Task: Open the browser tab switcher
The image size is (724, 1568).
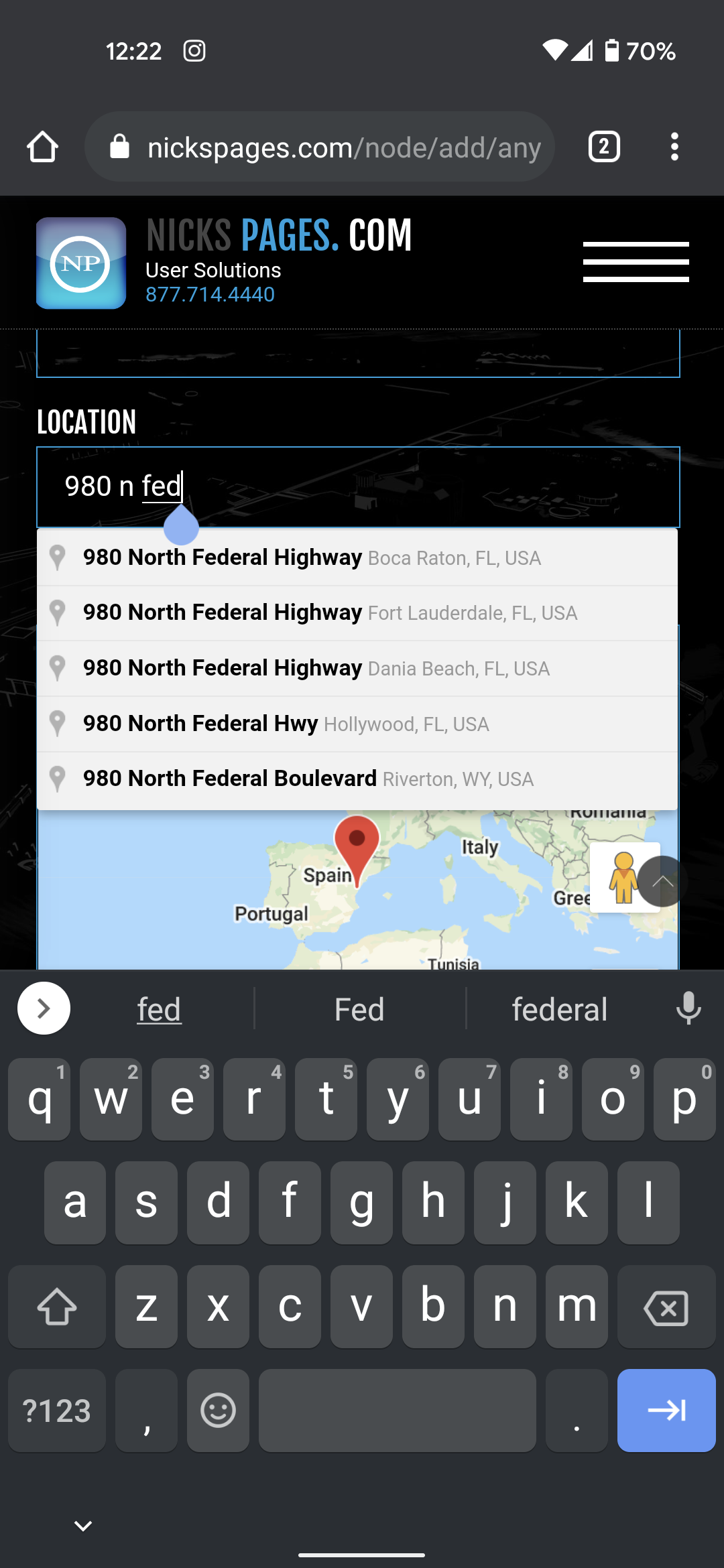Action: pos(603,146)
